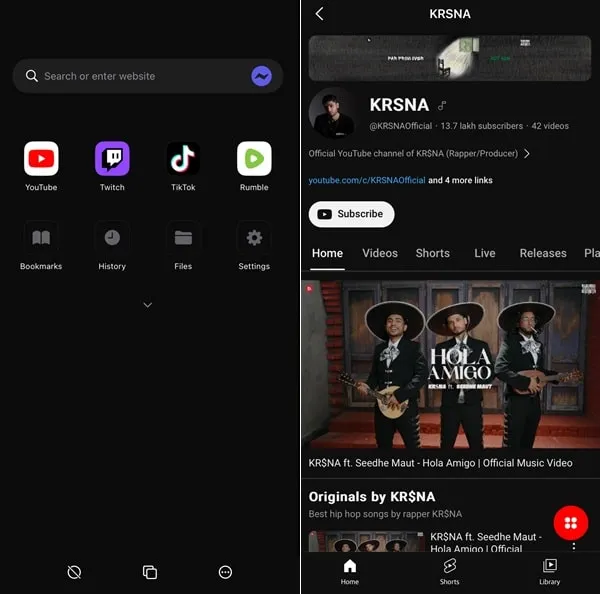The image size is (600, 594).
Task: Open the YouTube shortcut
Action: point(41,160)
